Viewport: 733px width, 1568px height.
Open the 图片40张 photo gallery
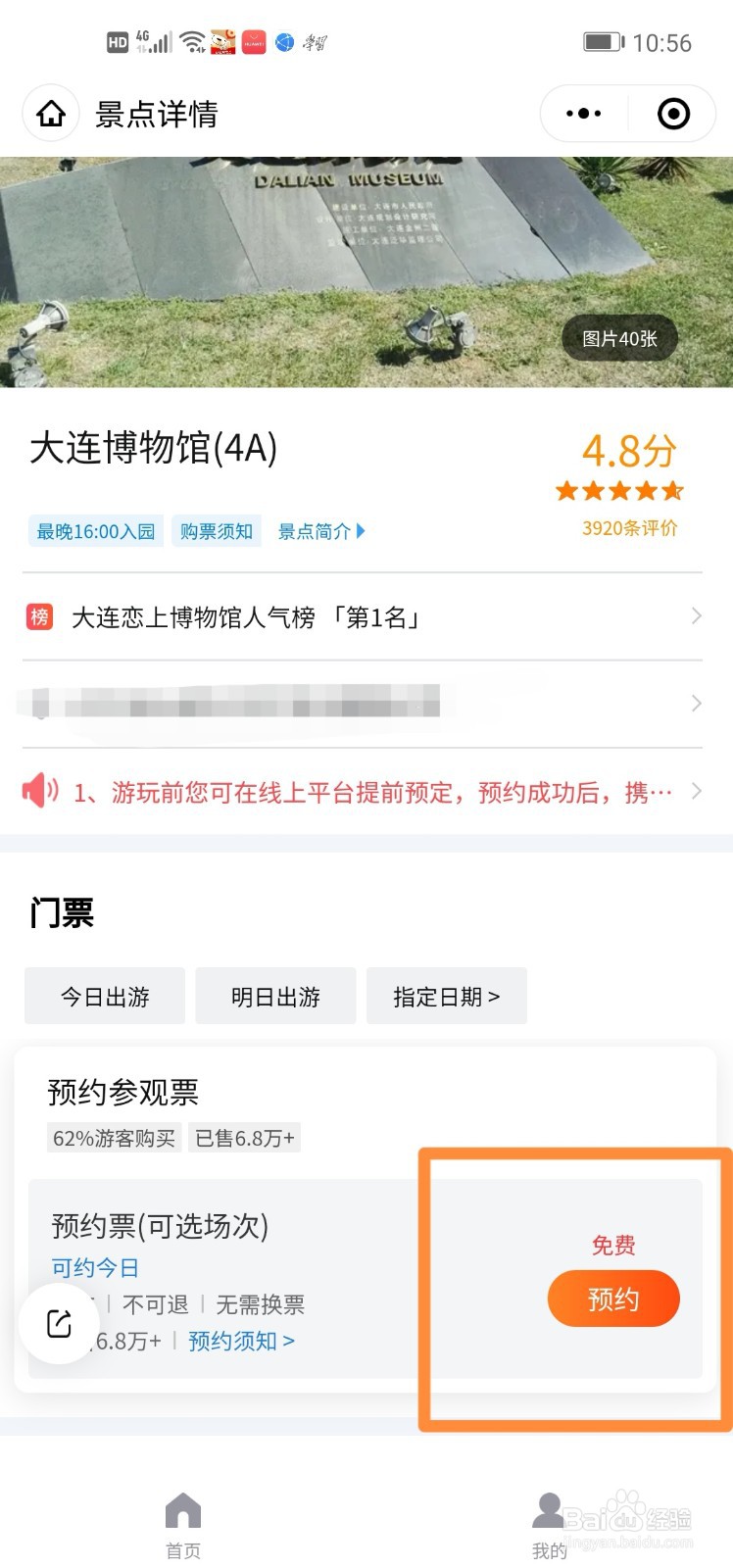point(618,337)
